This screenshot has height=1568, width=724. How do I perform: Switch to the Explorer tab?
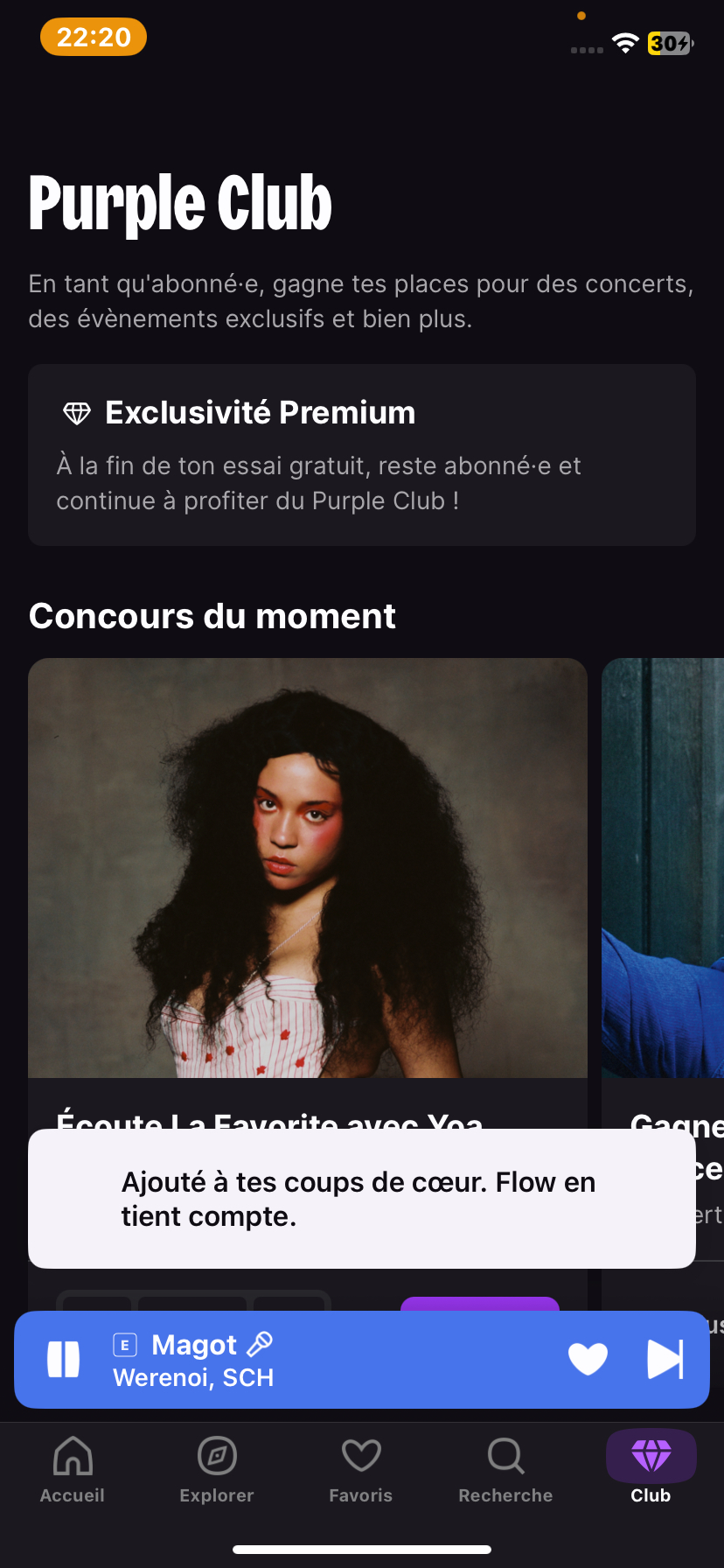(217, 1470)
